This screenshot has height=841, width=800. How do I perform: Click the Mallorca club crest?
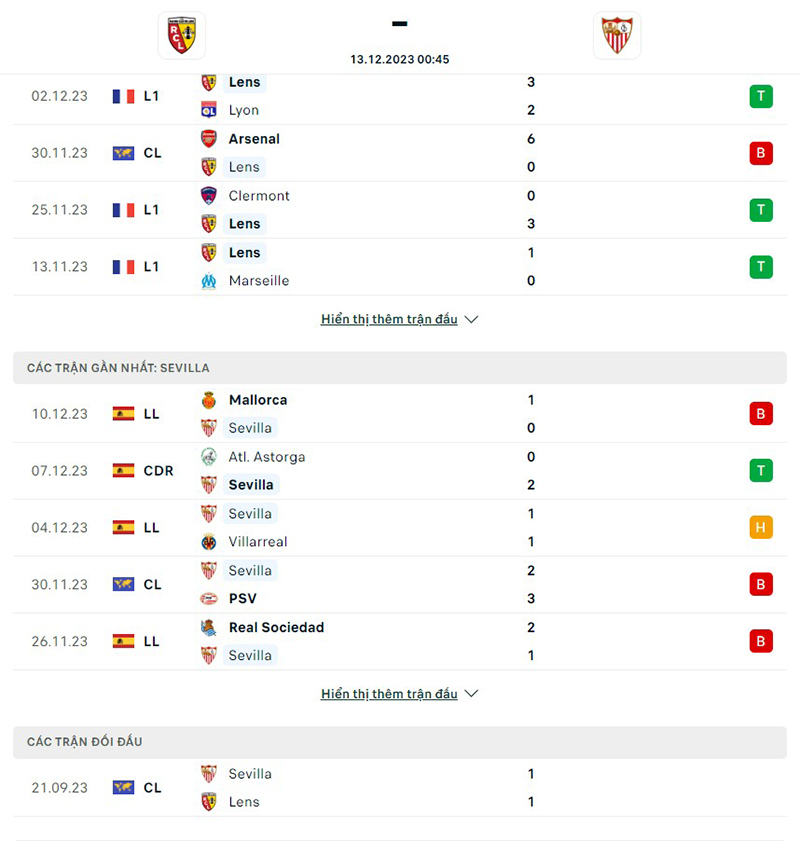209,399
